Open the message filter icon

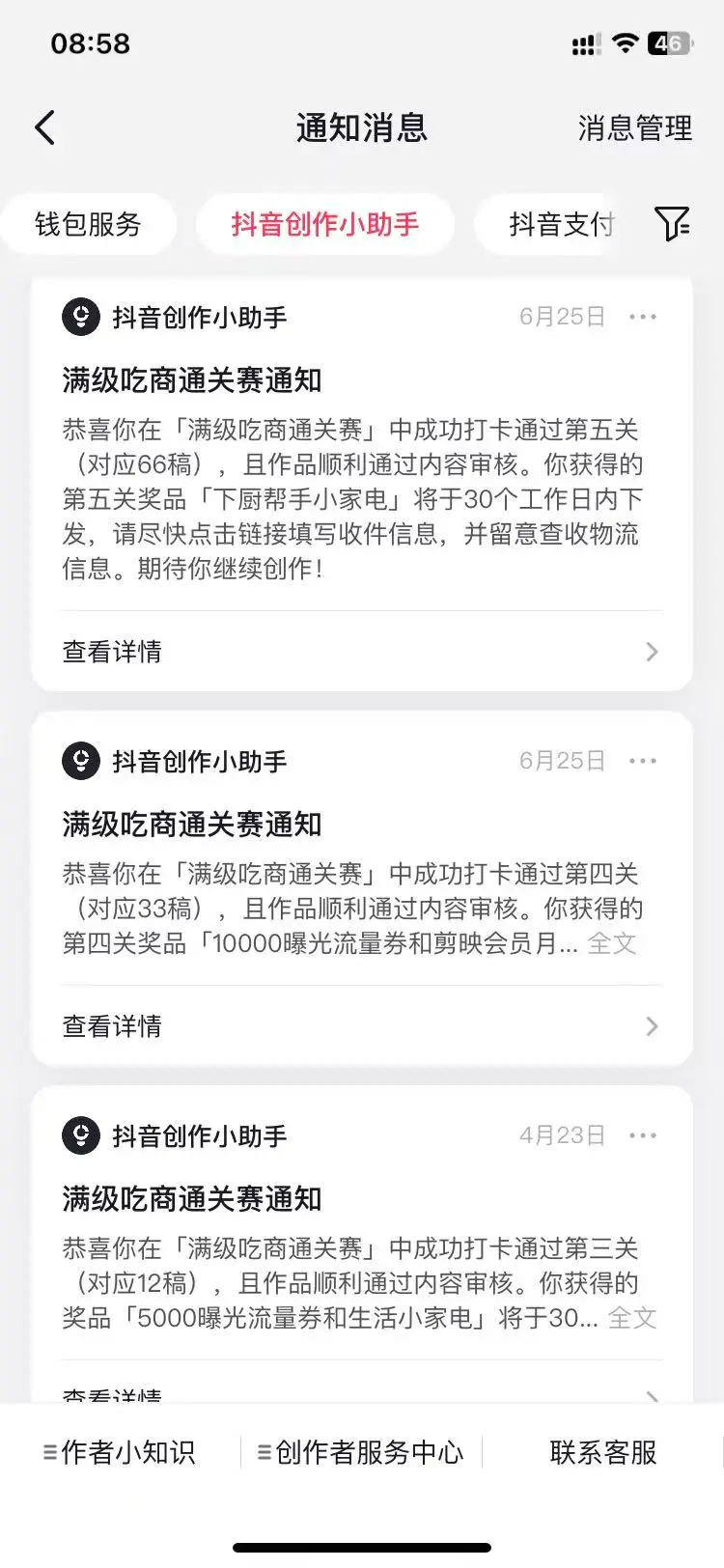pyautogui.click(x=673, y=224)
